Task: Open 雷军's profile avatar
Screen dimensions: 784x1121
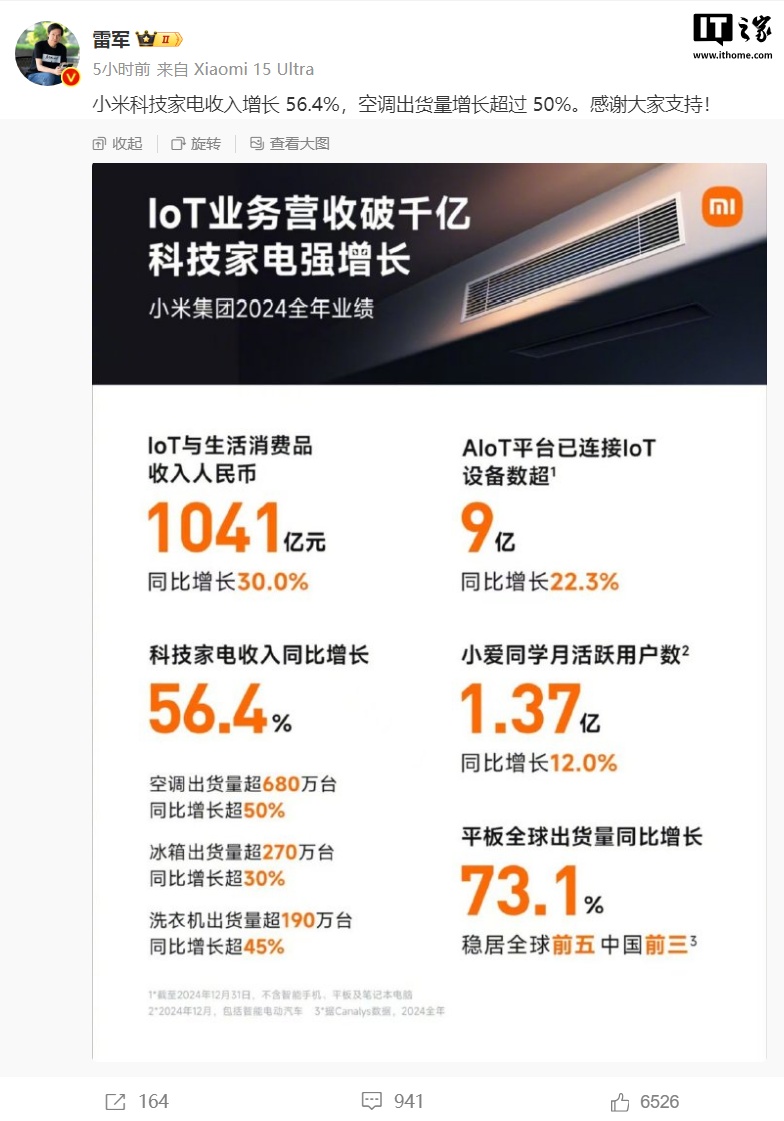Action: 47,52
